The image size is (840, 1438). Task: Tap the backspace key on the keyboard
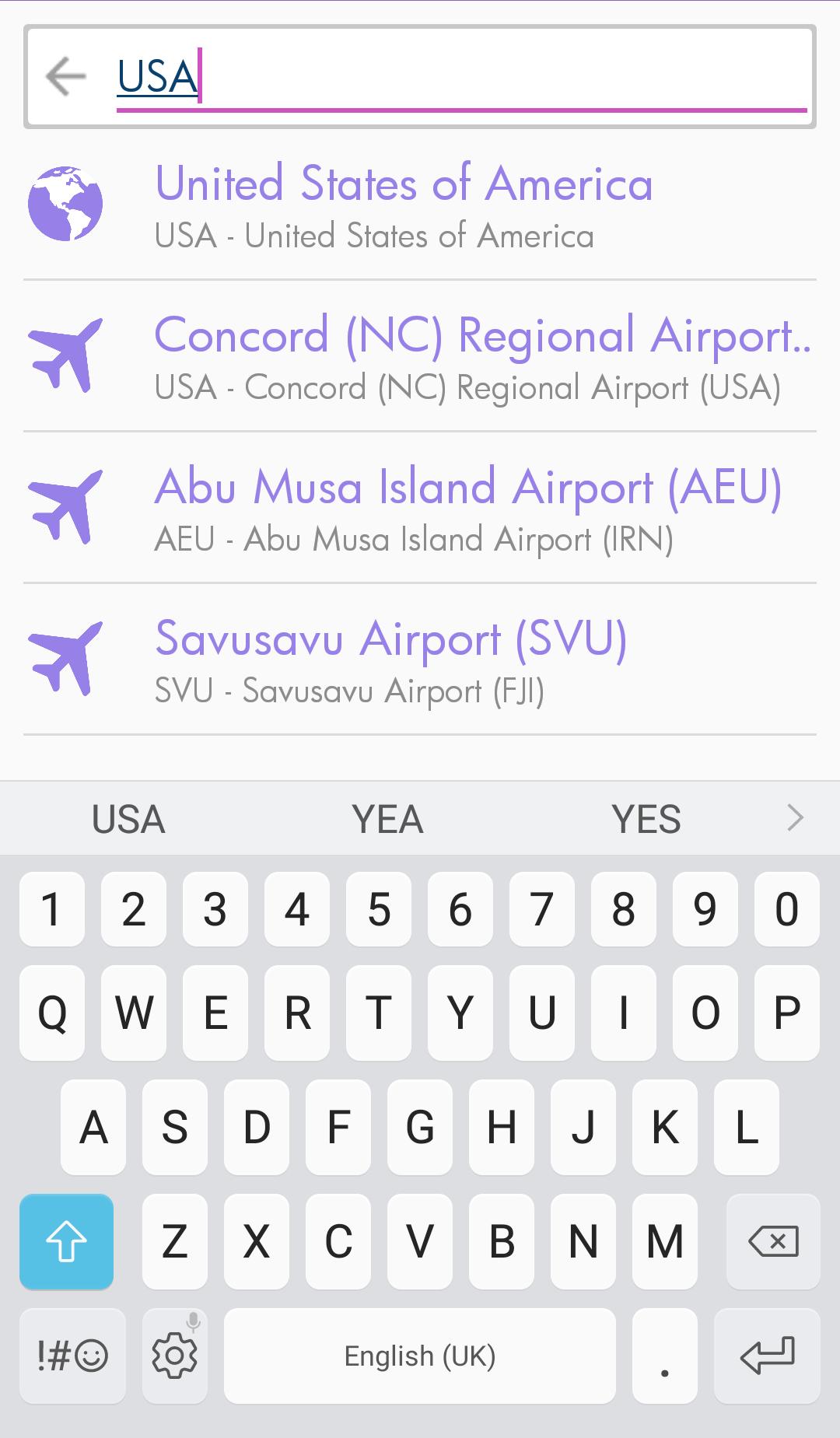(x=772, y=1241)
